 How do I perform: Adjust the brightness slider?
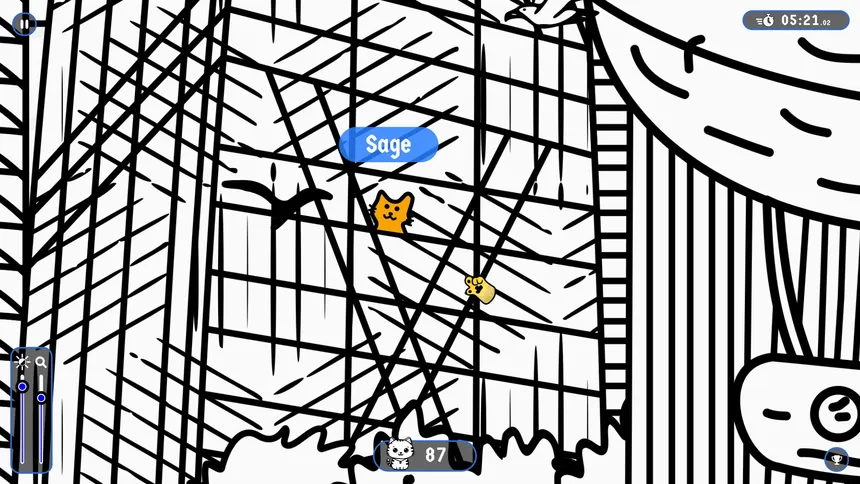pyautogui.click(x=22, y=386)
